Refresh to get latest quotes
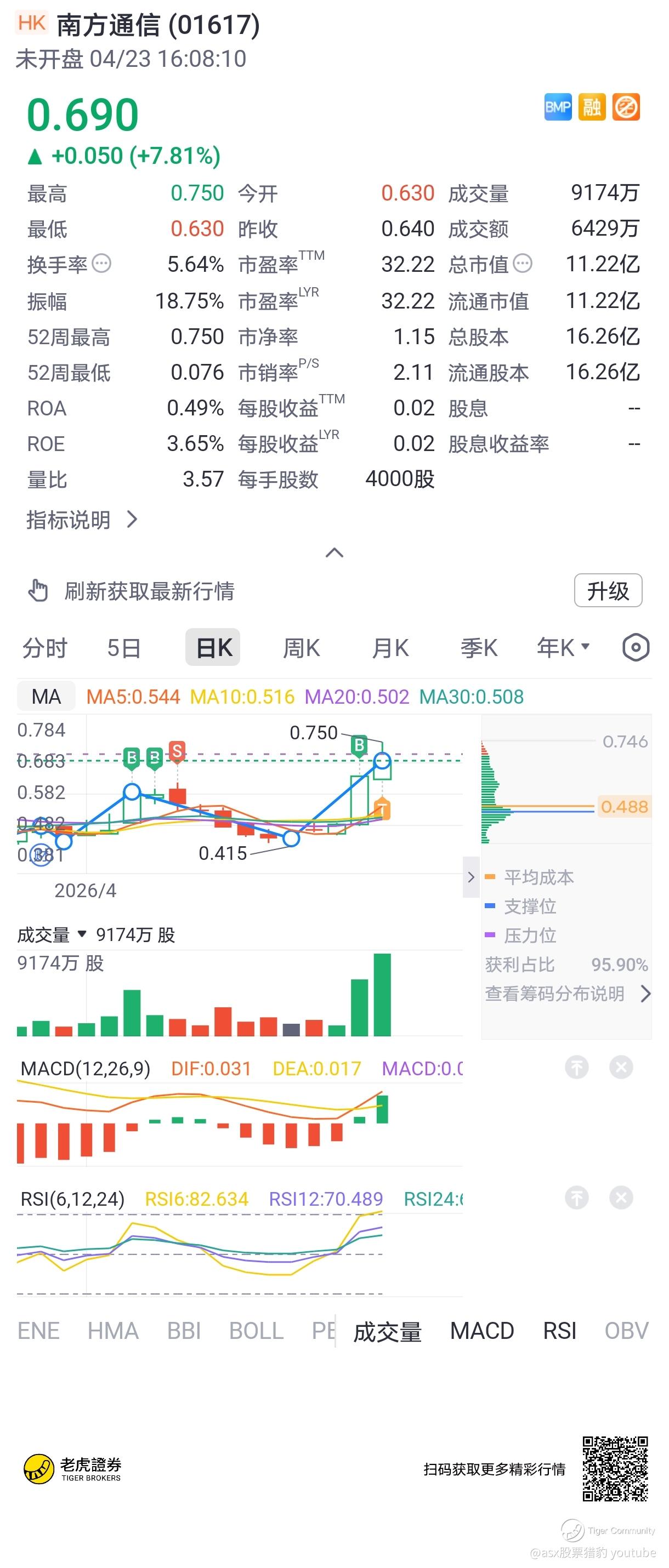Viewport: 669px width, 1568px height. 149,591
